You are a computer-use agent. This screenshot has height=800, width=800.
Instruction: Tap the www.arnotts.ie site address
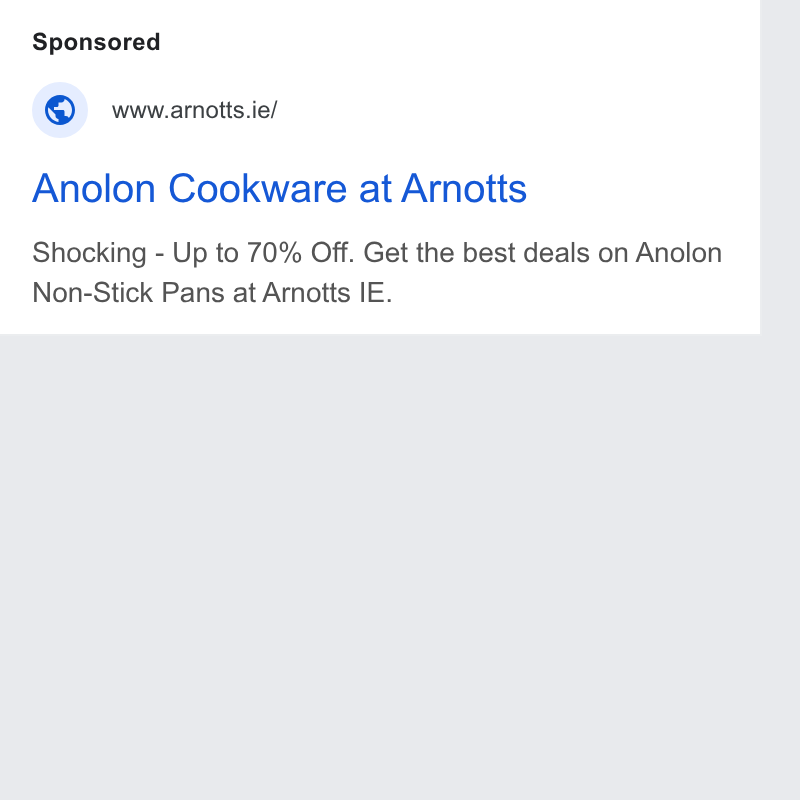(x=194, y=110)
